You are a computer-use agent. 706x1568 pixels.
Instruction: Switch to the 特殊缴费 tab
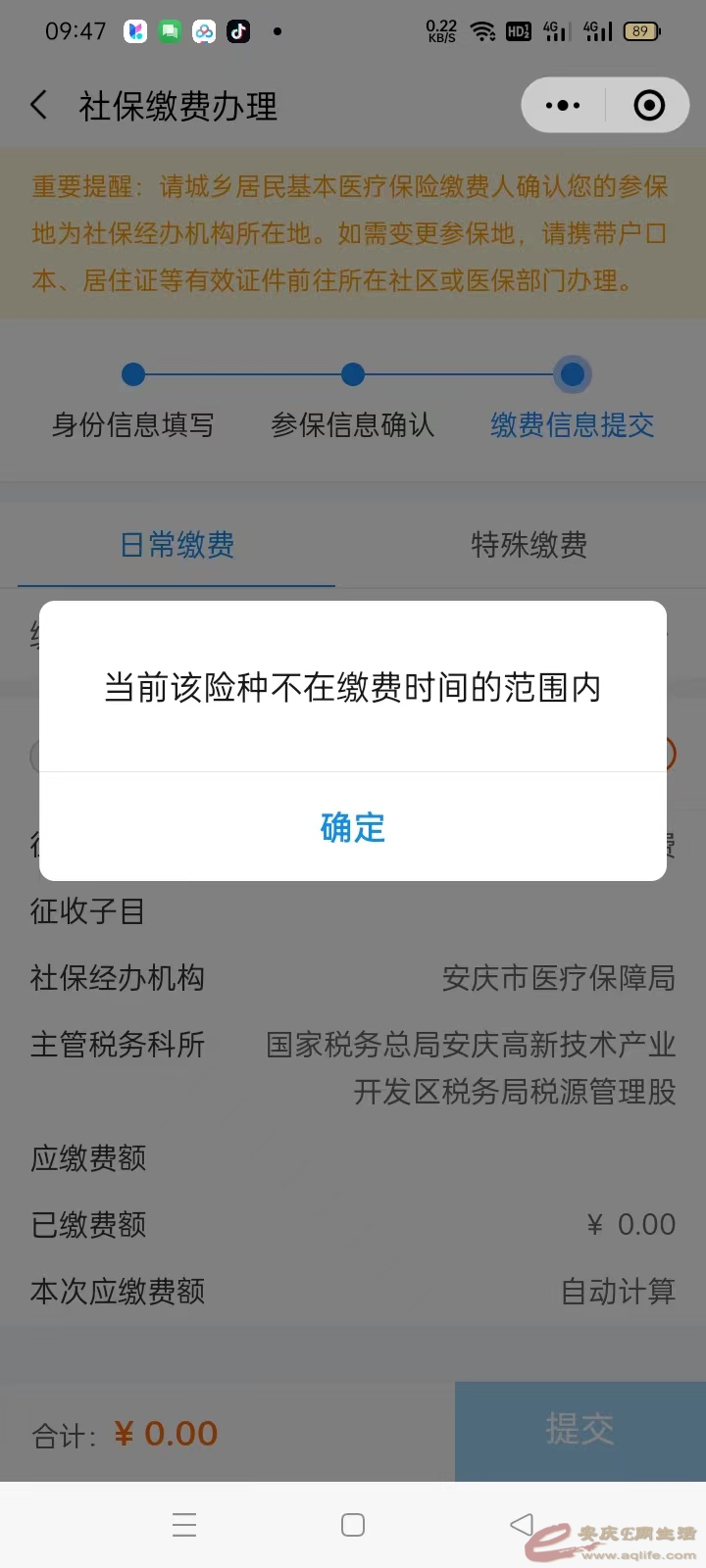click(x=529, y=545)
